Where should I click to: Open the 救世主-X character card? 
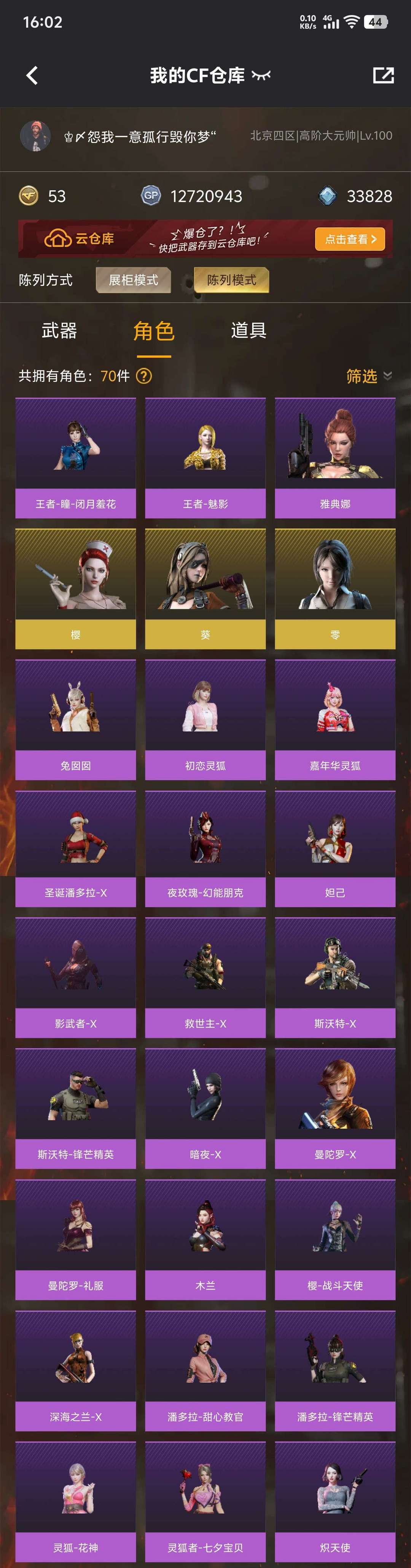coord(205,977)
